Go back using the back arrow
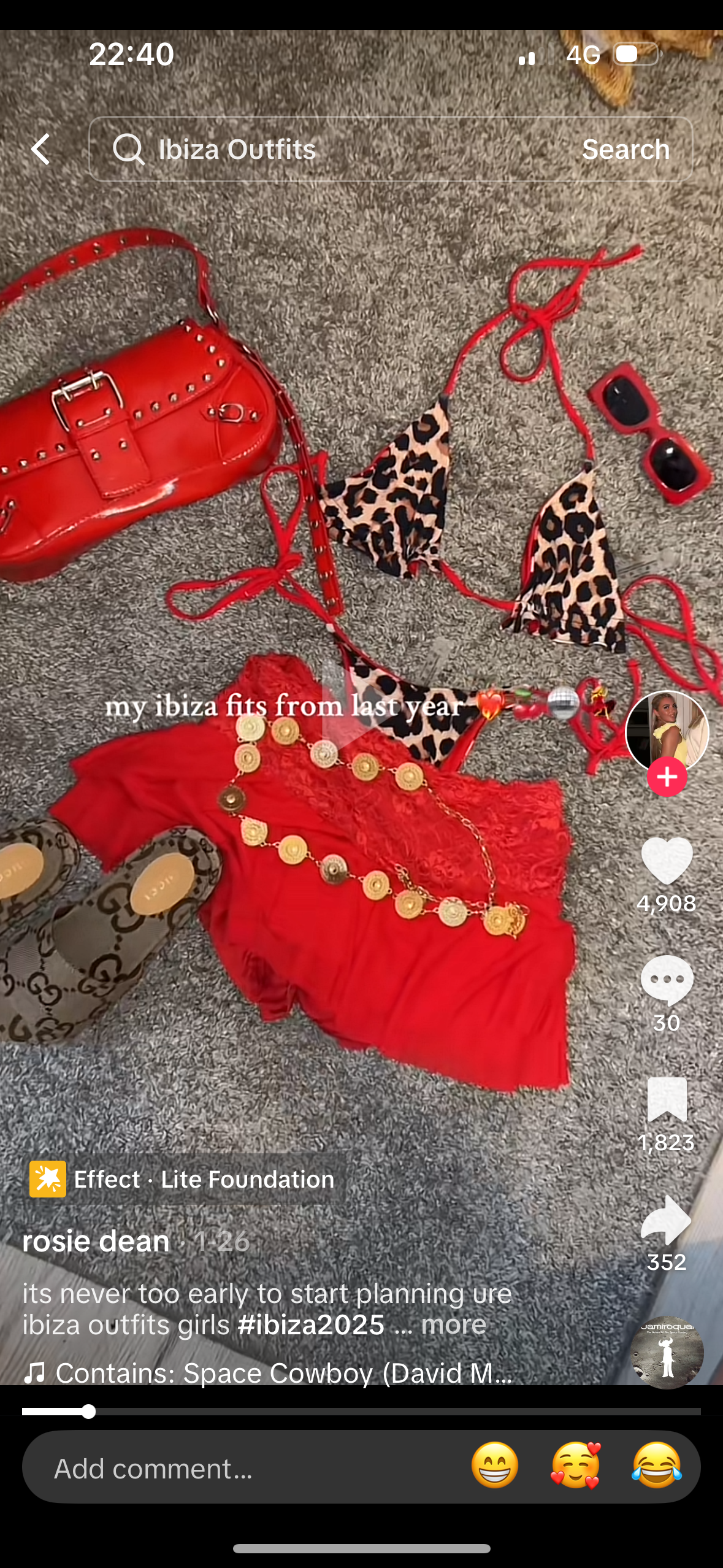 pyautogui.click(x=40, y=149)
